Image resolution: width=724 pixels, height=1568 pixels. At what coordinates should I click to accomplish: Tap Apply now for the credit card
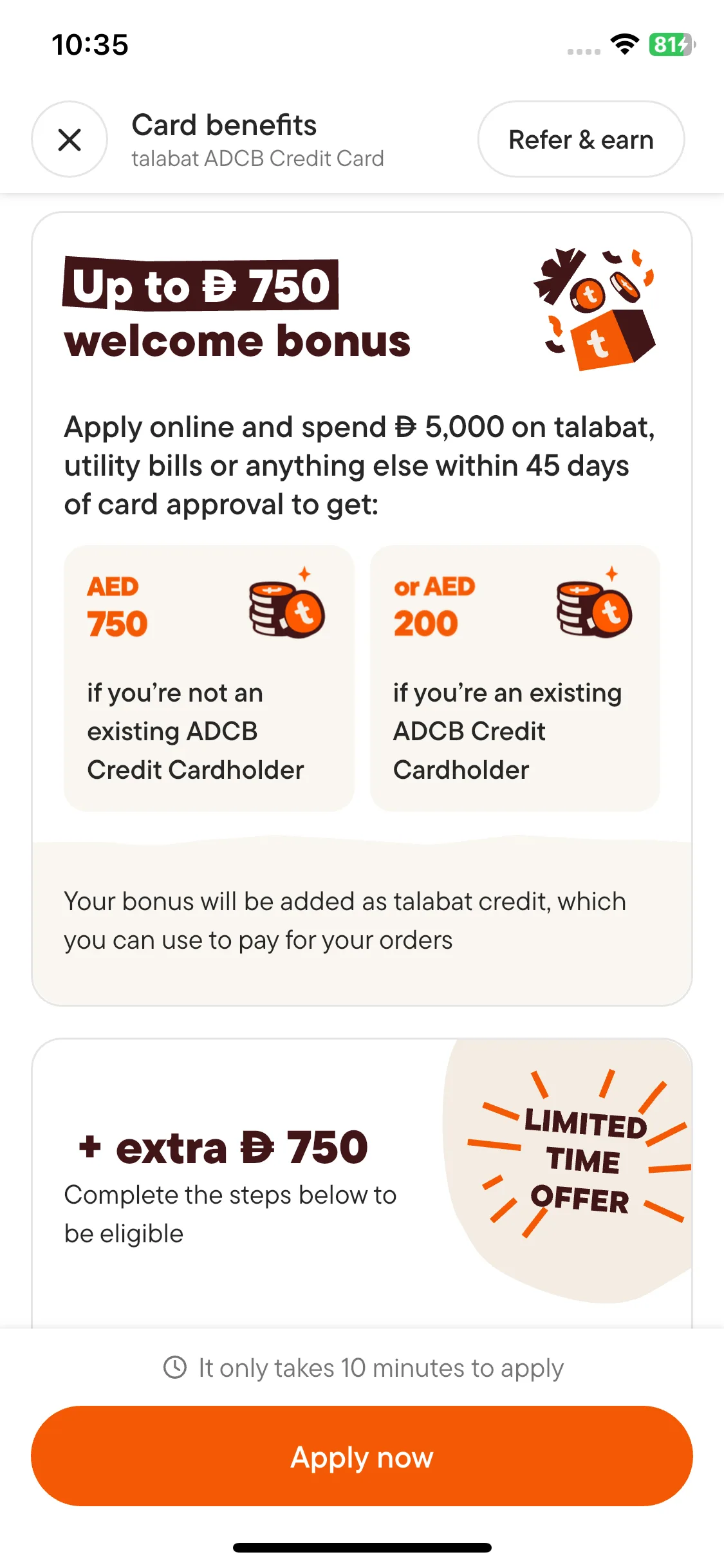coord(362,1456)
